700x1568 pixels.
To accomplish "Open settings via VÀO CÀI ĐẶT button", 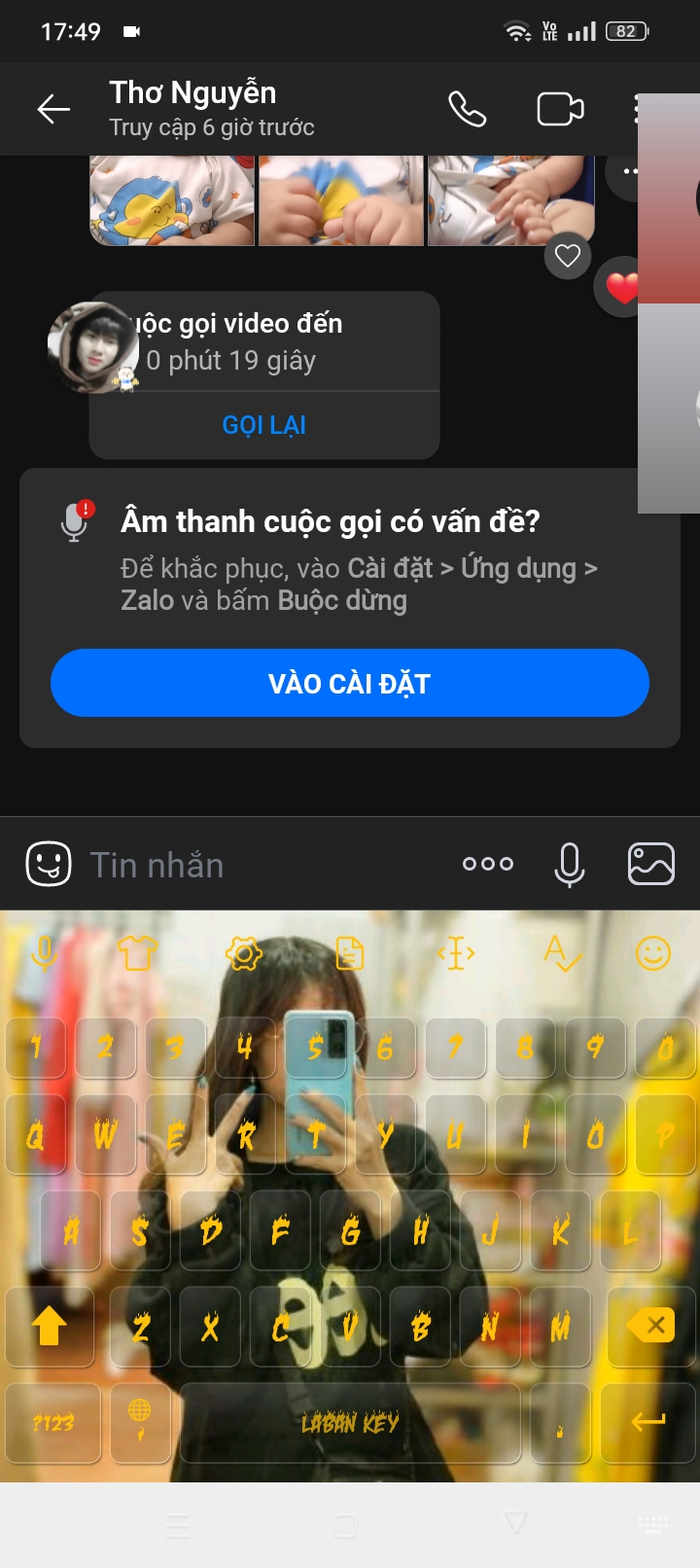I will pos(349,683).
